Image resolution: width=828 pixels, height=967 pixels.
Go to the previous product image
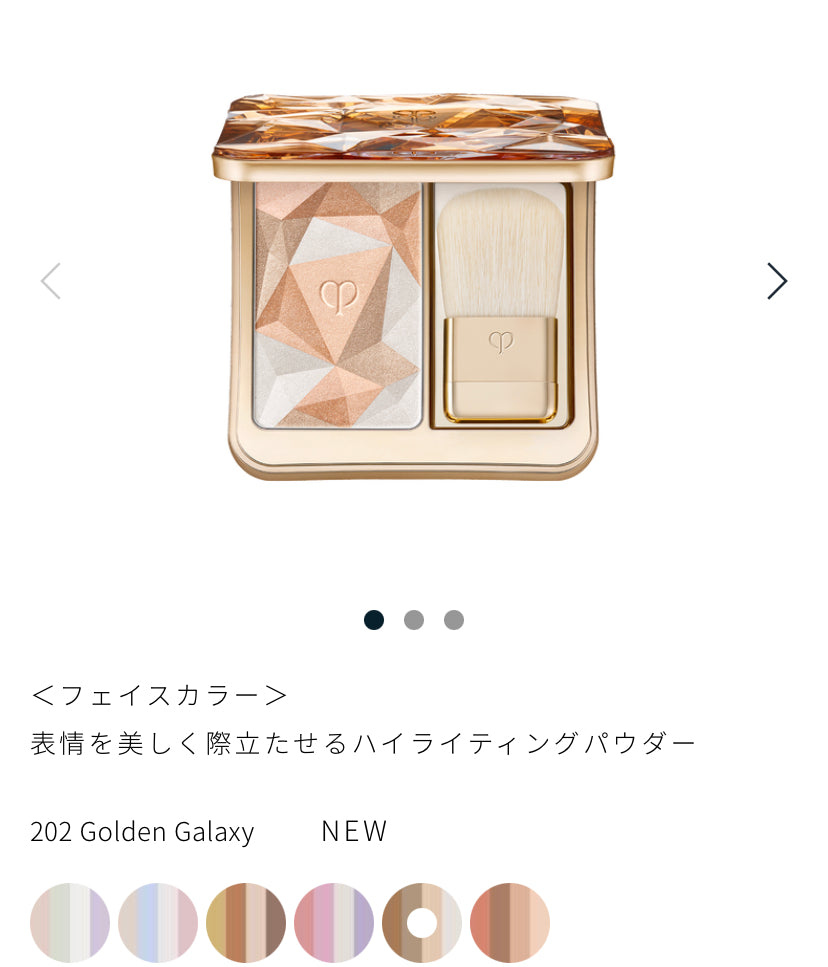pyautogui.click(x=51, y=281)
